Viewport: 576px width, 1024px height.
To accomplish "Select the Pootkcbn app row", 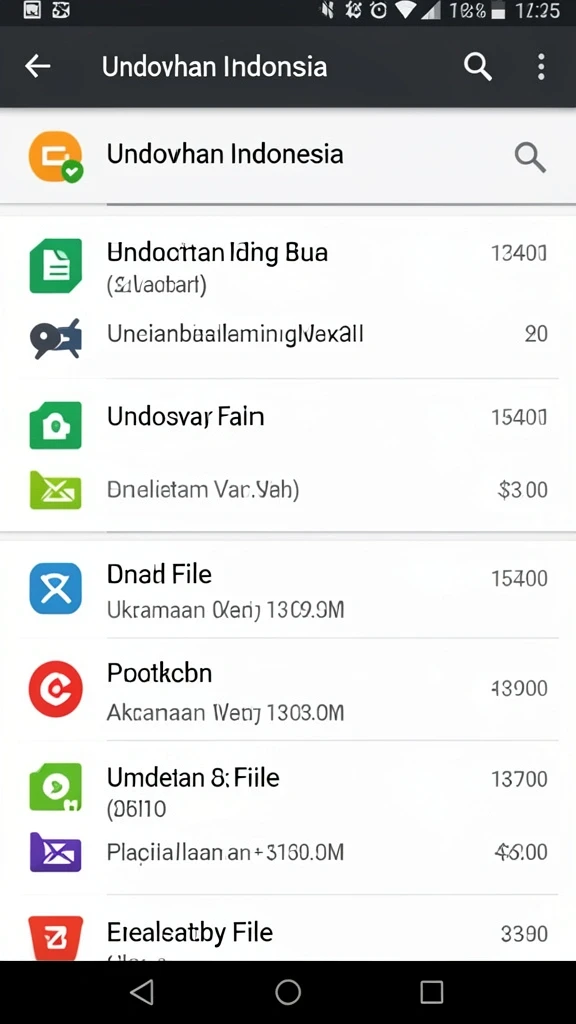I will tap(288, 690).
